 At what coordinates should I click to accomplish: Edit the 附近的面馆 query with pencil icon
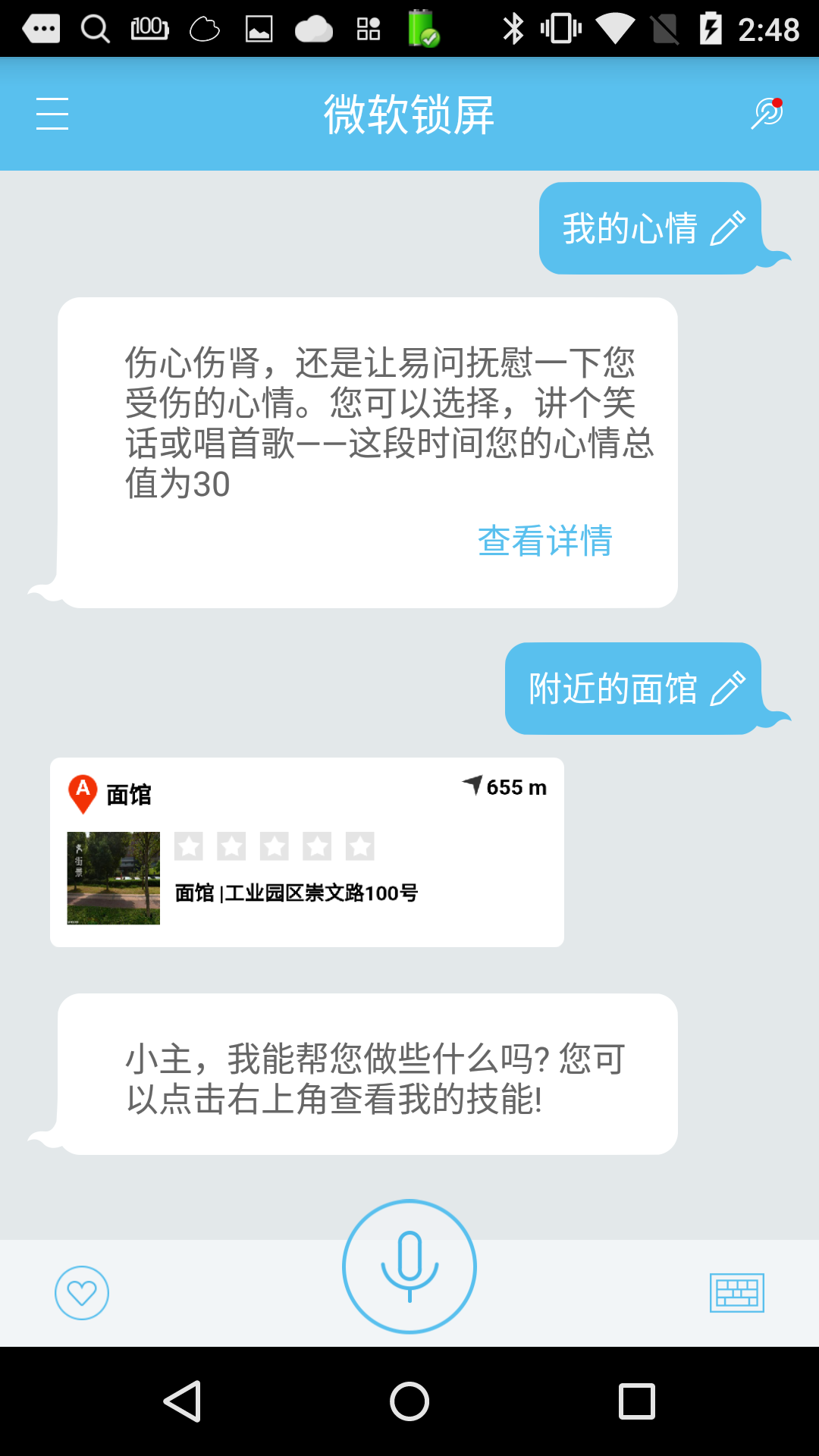pos(728,690)
